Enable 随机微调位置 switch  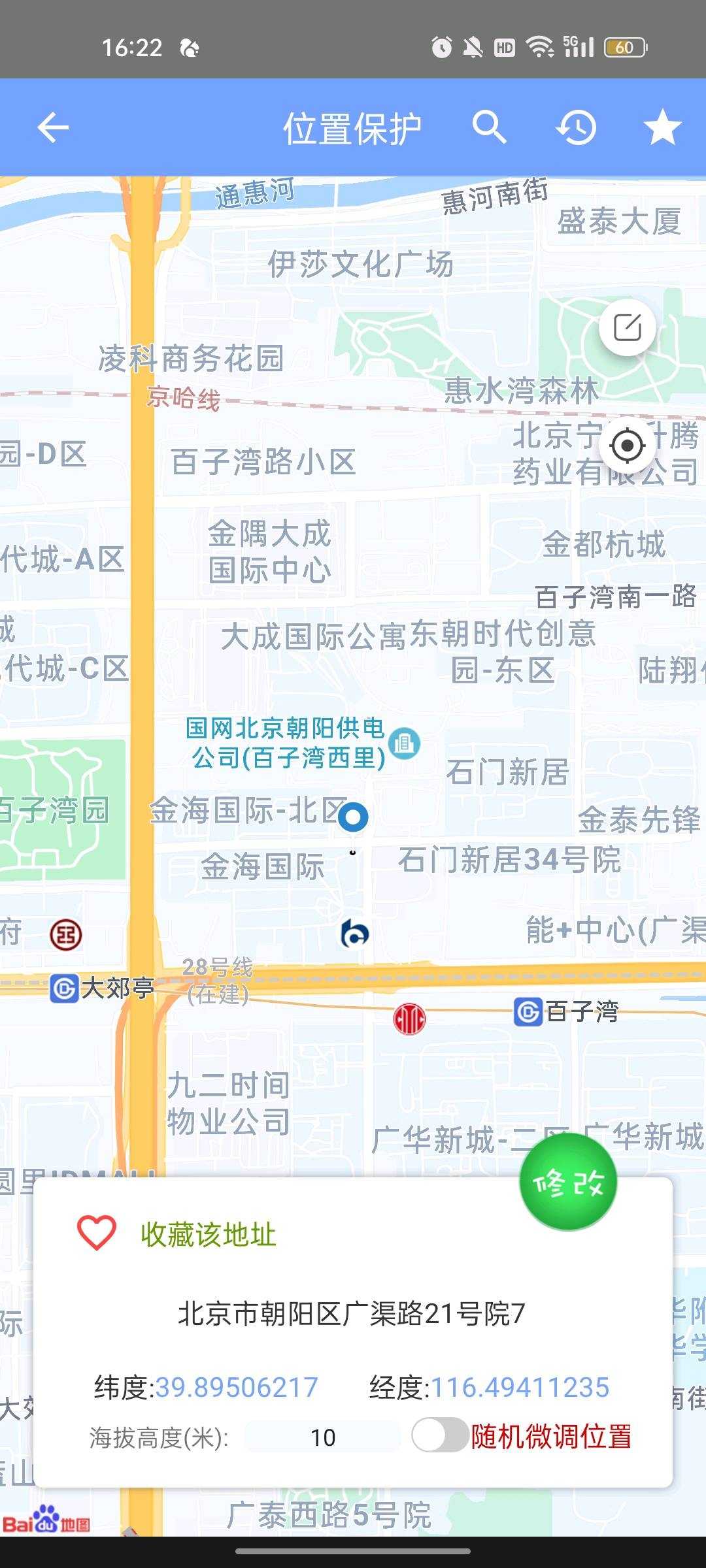click(x=439, y=1435)
